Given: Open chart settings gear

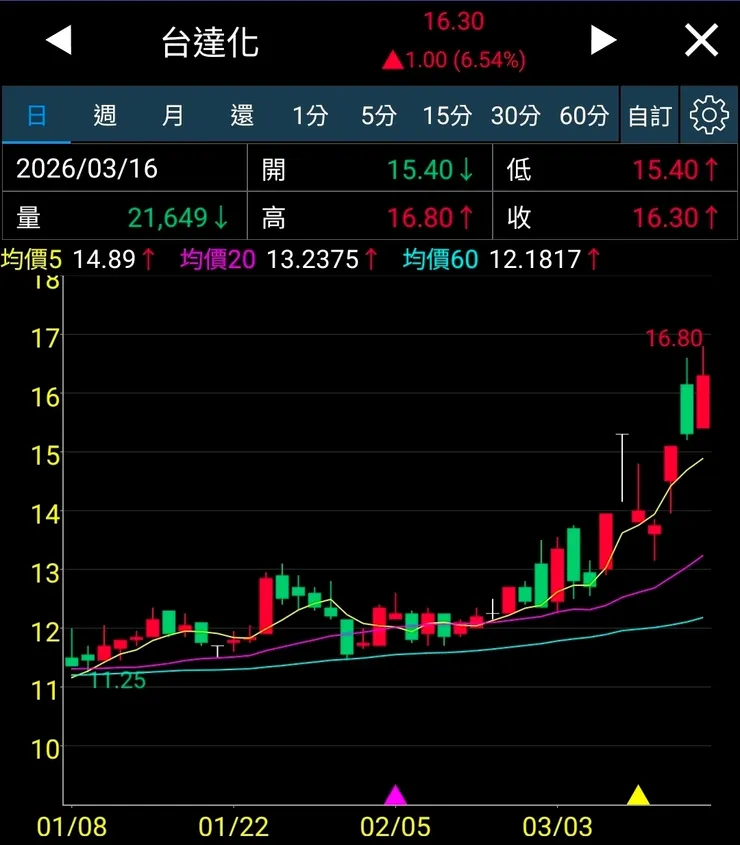Looking at the screenshot, I should (x=709, y=116).
